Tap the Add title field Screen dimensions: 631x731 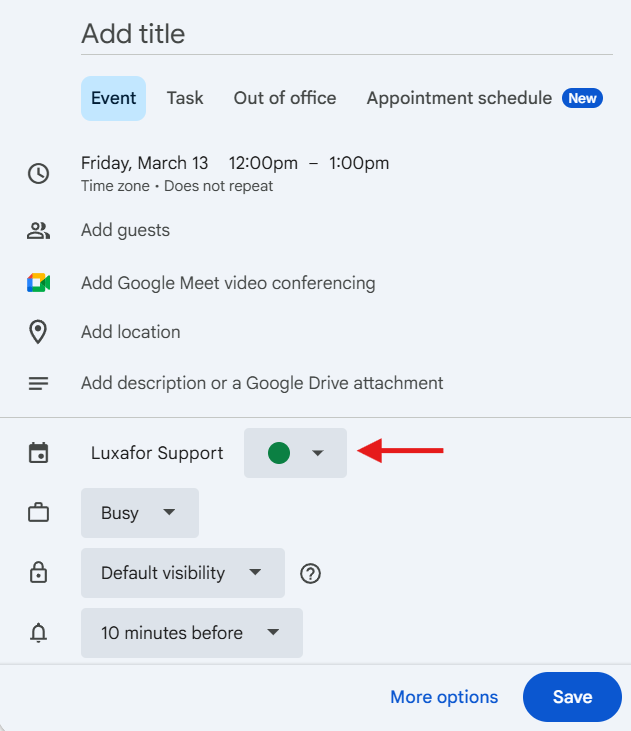pos(346,34)
